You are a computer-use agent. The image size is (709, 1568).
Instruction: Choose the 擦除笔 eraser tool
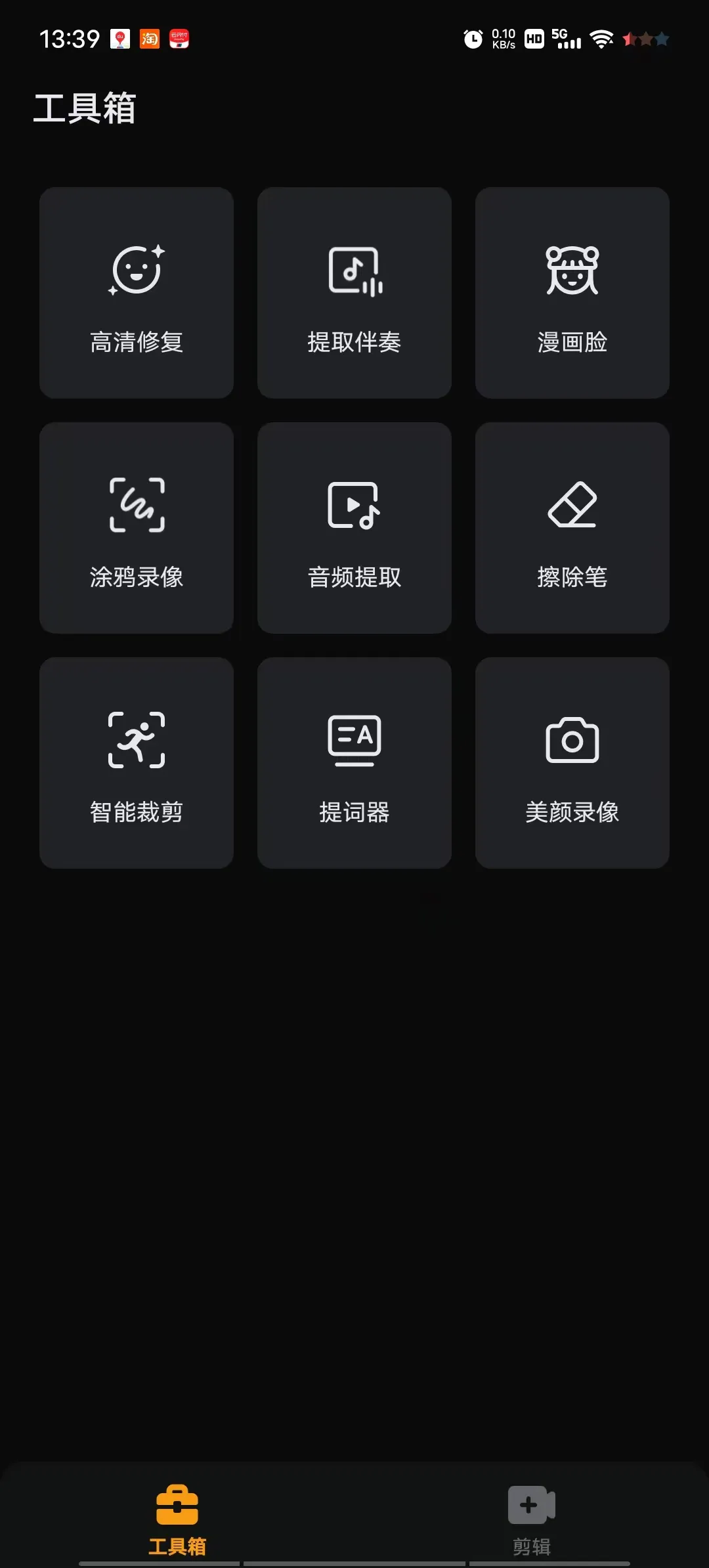(572, 528)
